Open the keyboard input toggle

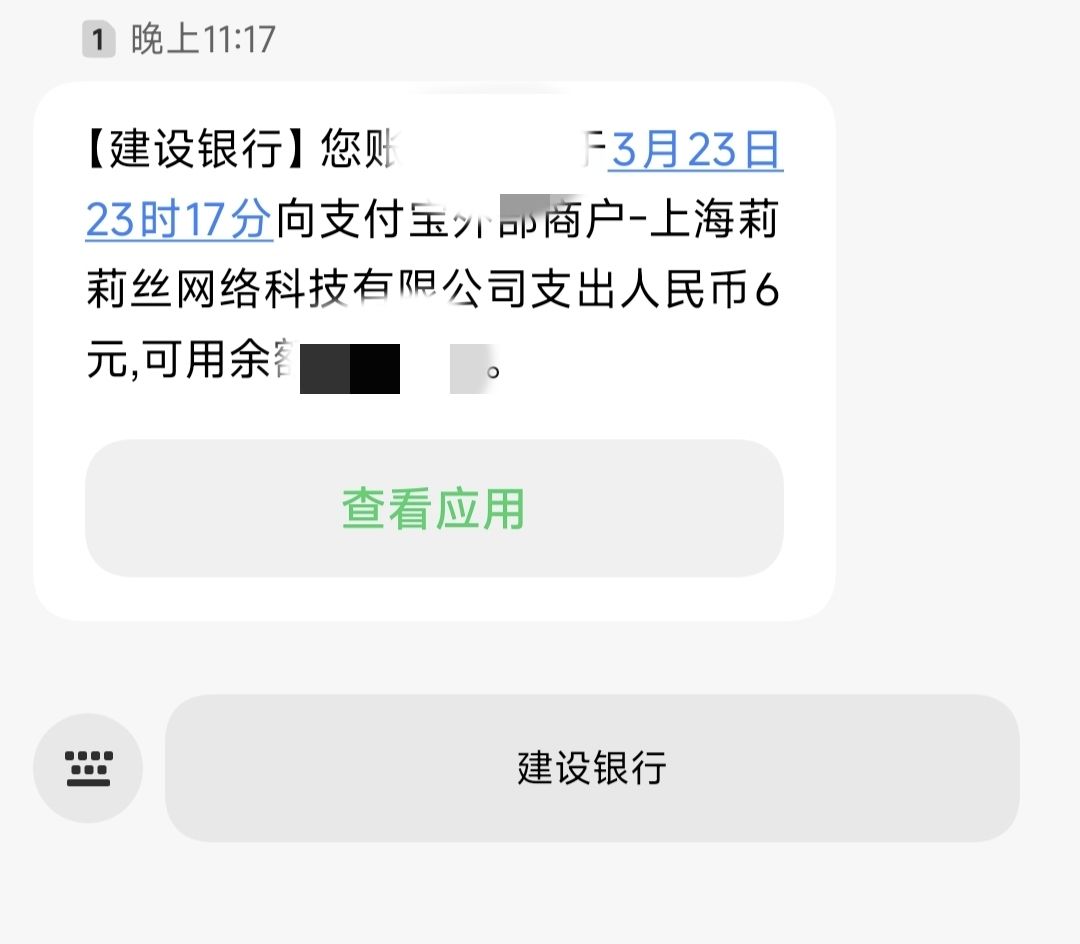pyautogui.click(x=88, y=768)
